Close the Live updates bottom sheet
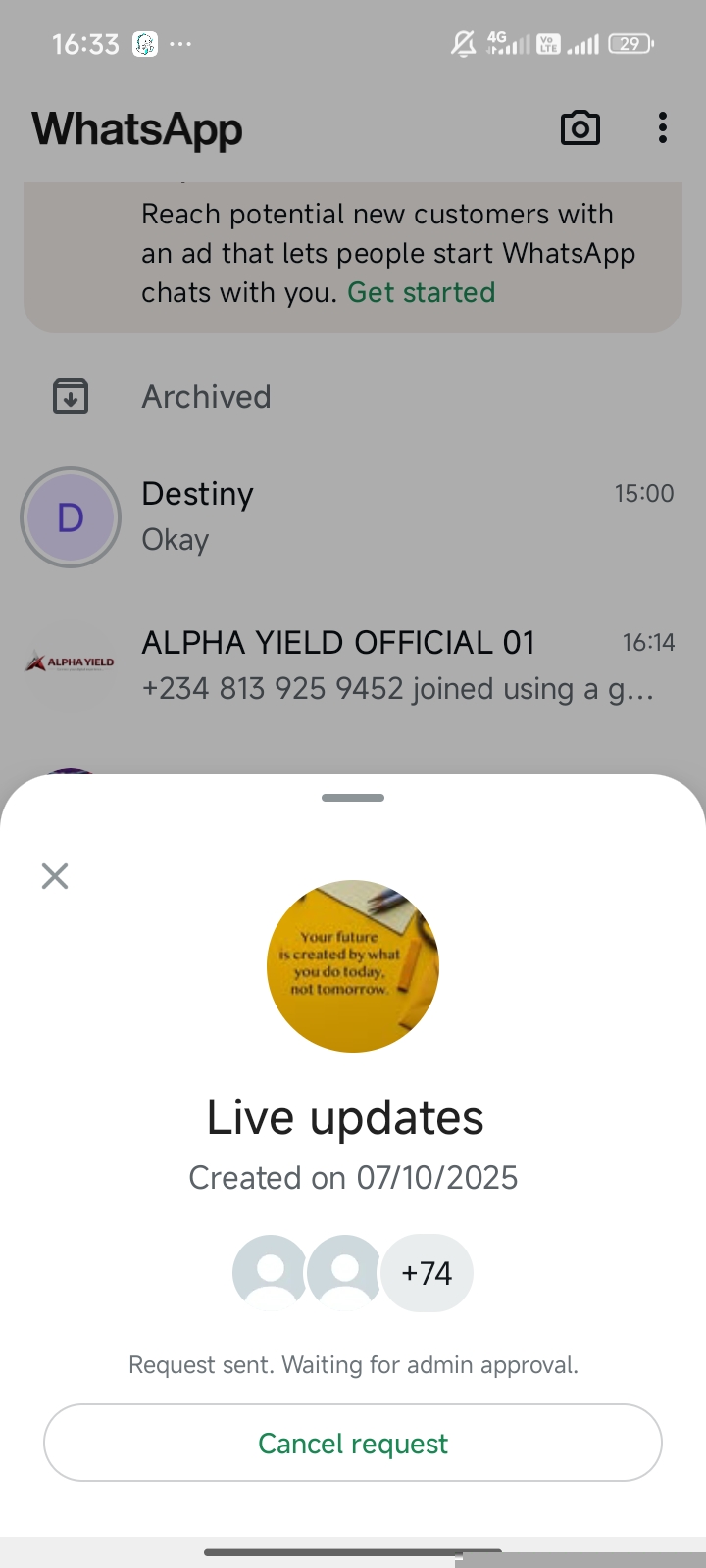 [x=55, y=875]
